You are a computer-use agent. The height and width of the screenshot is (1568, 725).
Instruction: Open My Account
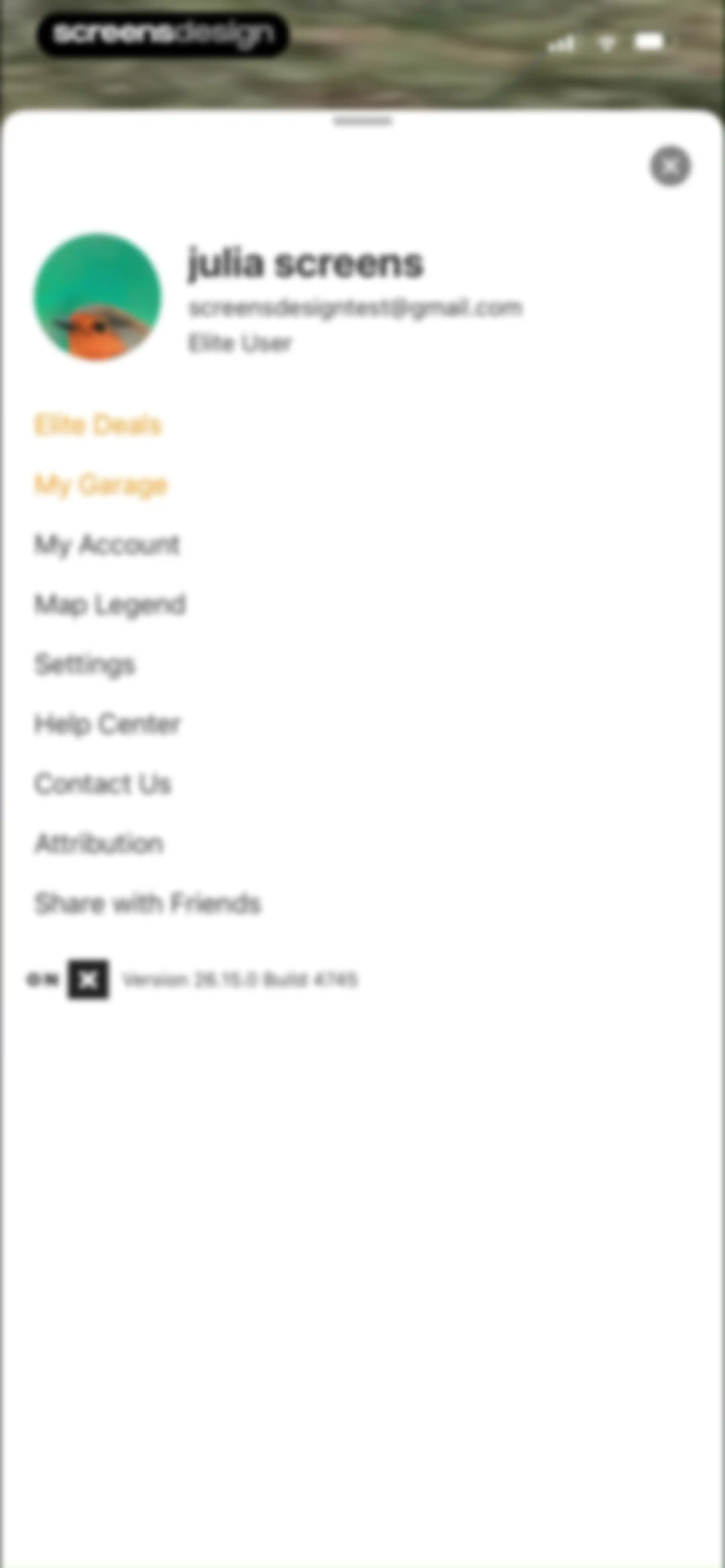pyautogui.click(x=107, y=544)
